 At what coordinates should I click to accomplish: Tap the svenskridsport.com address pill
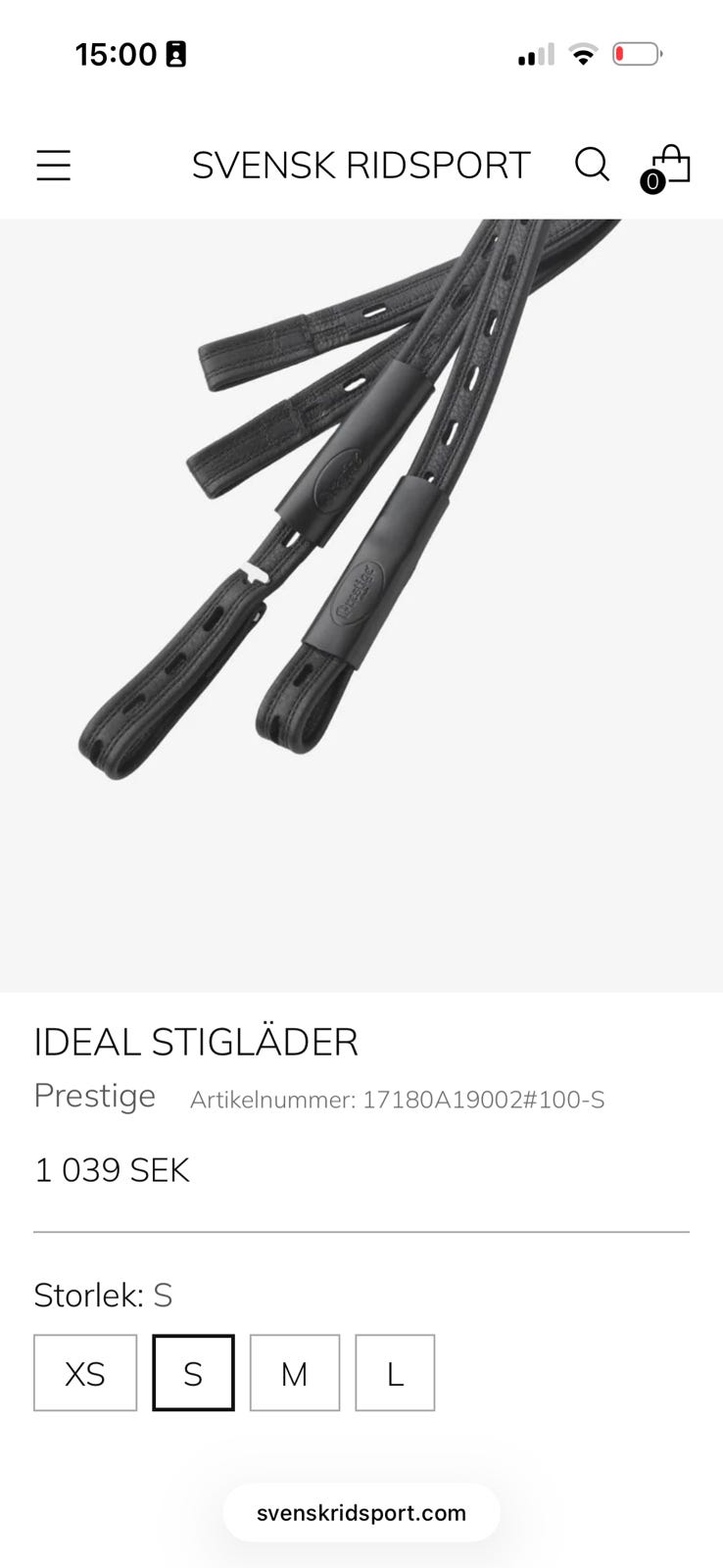pos(361,1512)
